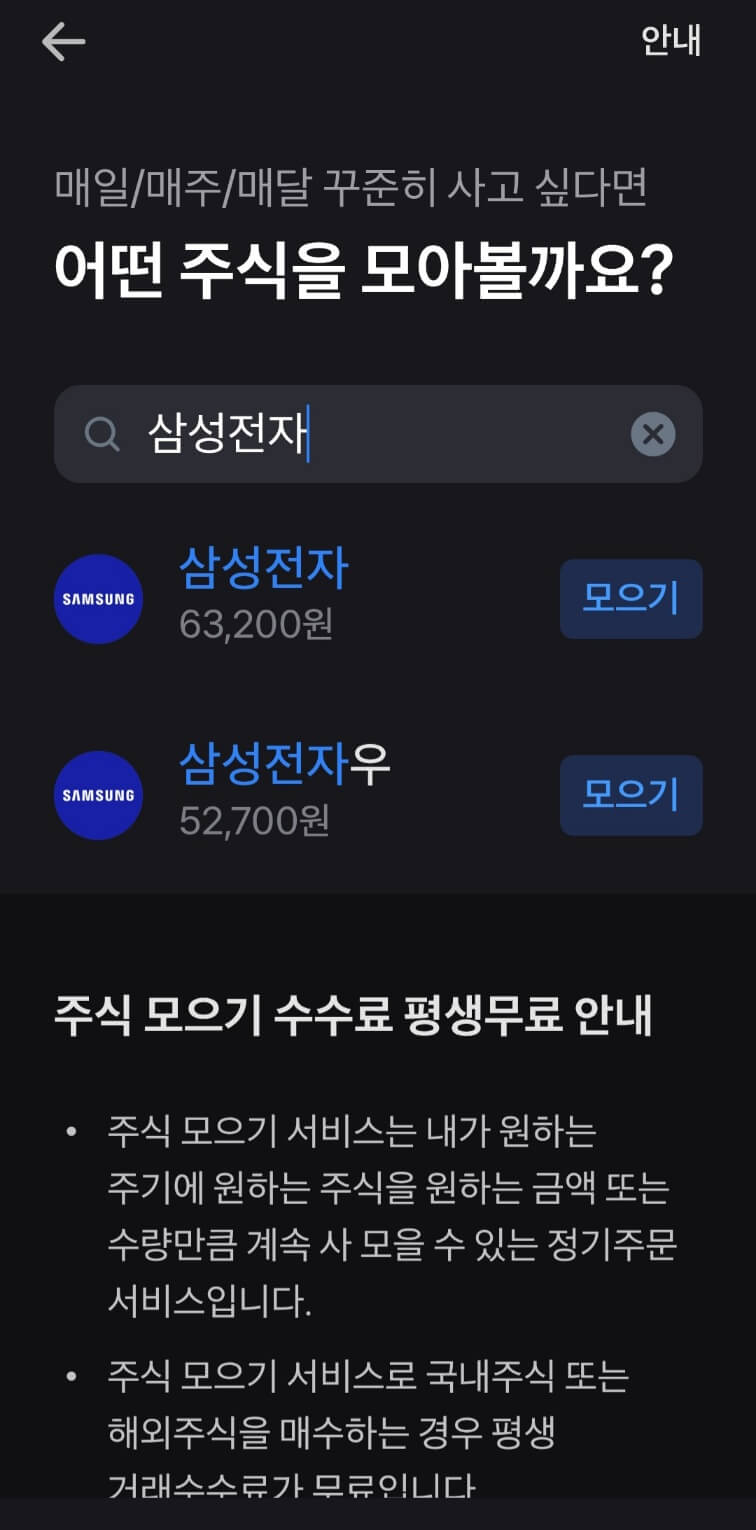Clear the search text with the X icon
Screen dimensions: 756x1530
pyautogui.click(x=654, y=434)
